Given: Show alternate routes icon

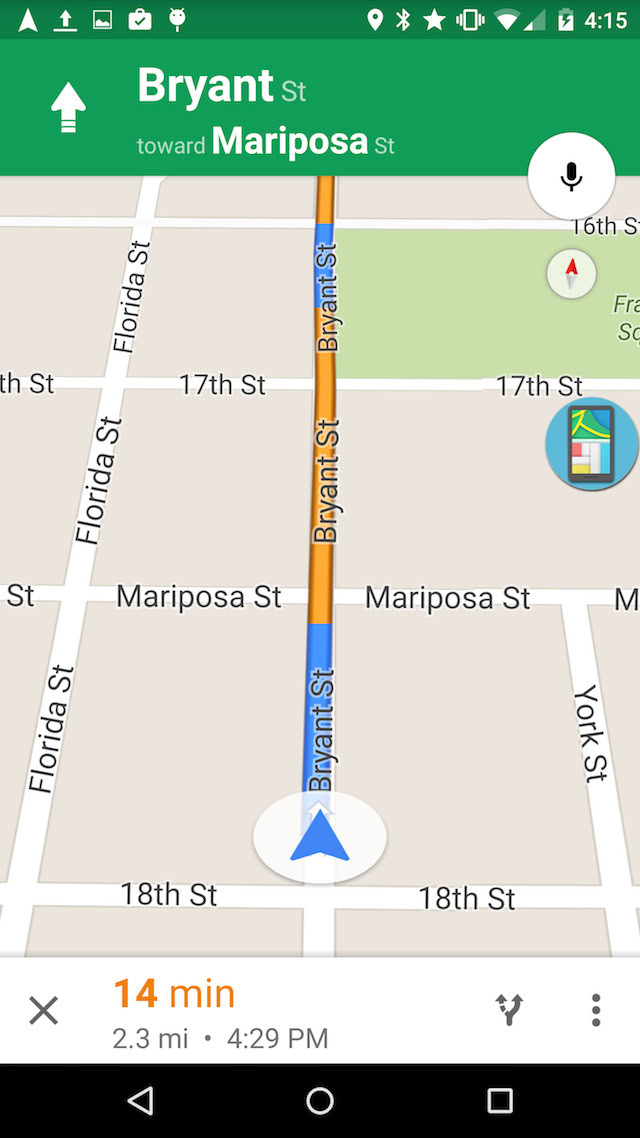Looking at the screenshot, I should 510,1010.
